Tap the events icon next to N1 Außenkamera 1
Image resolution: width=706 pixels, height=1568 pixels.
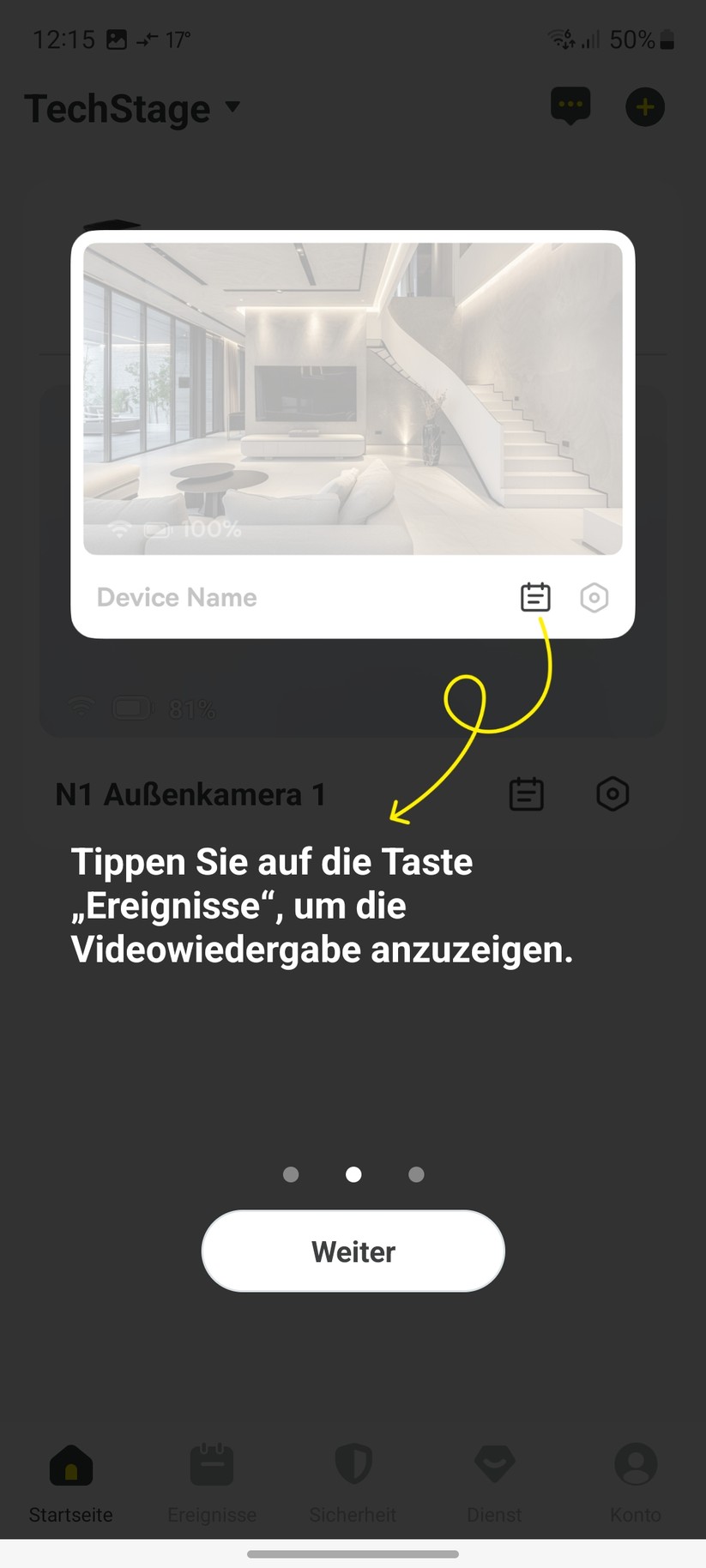pyautogui.click(x=526, y=793)
